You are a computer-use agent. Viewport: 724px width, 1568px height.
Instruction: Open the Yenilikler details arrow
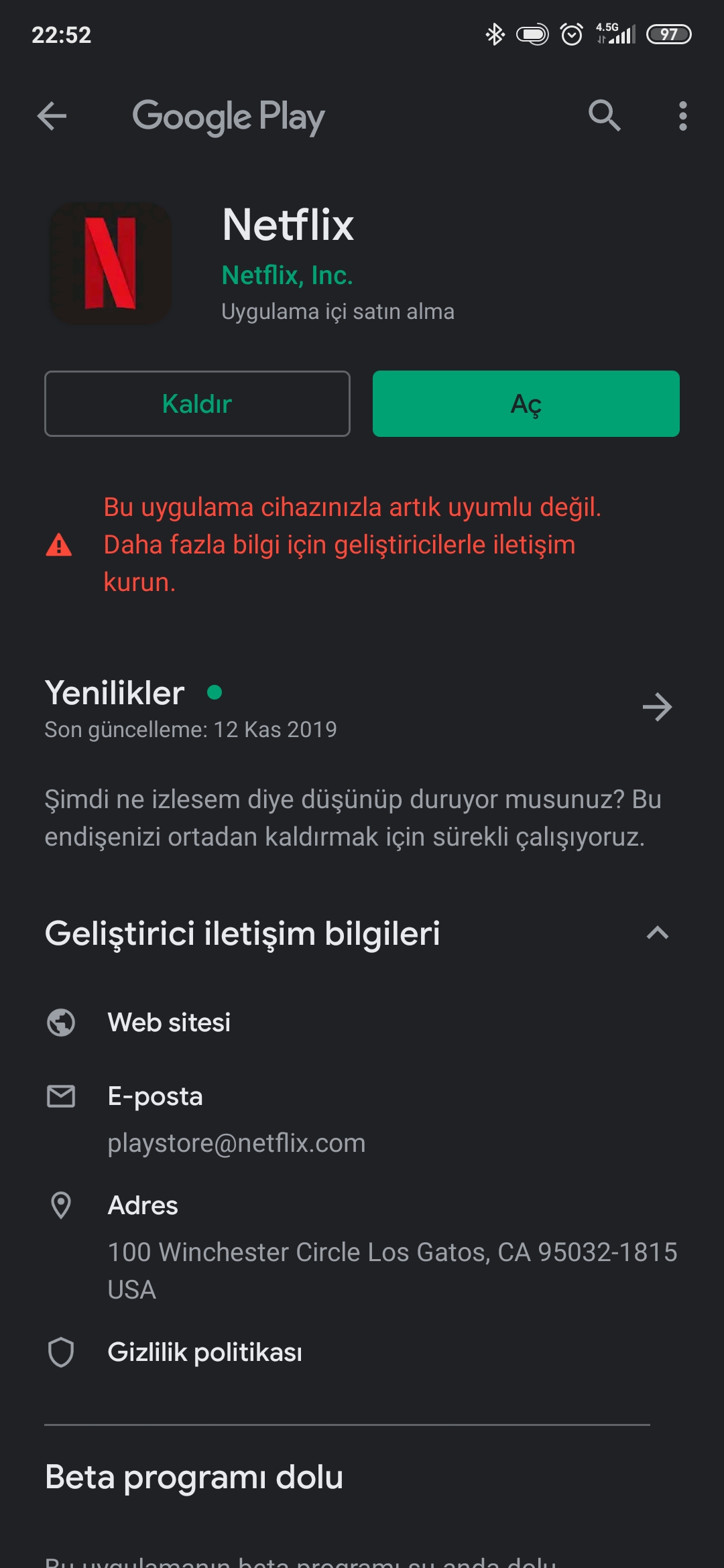[x=657, y=707]
